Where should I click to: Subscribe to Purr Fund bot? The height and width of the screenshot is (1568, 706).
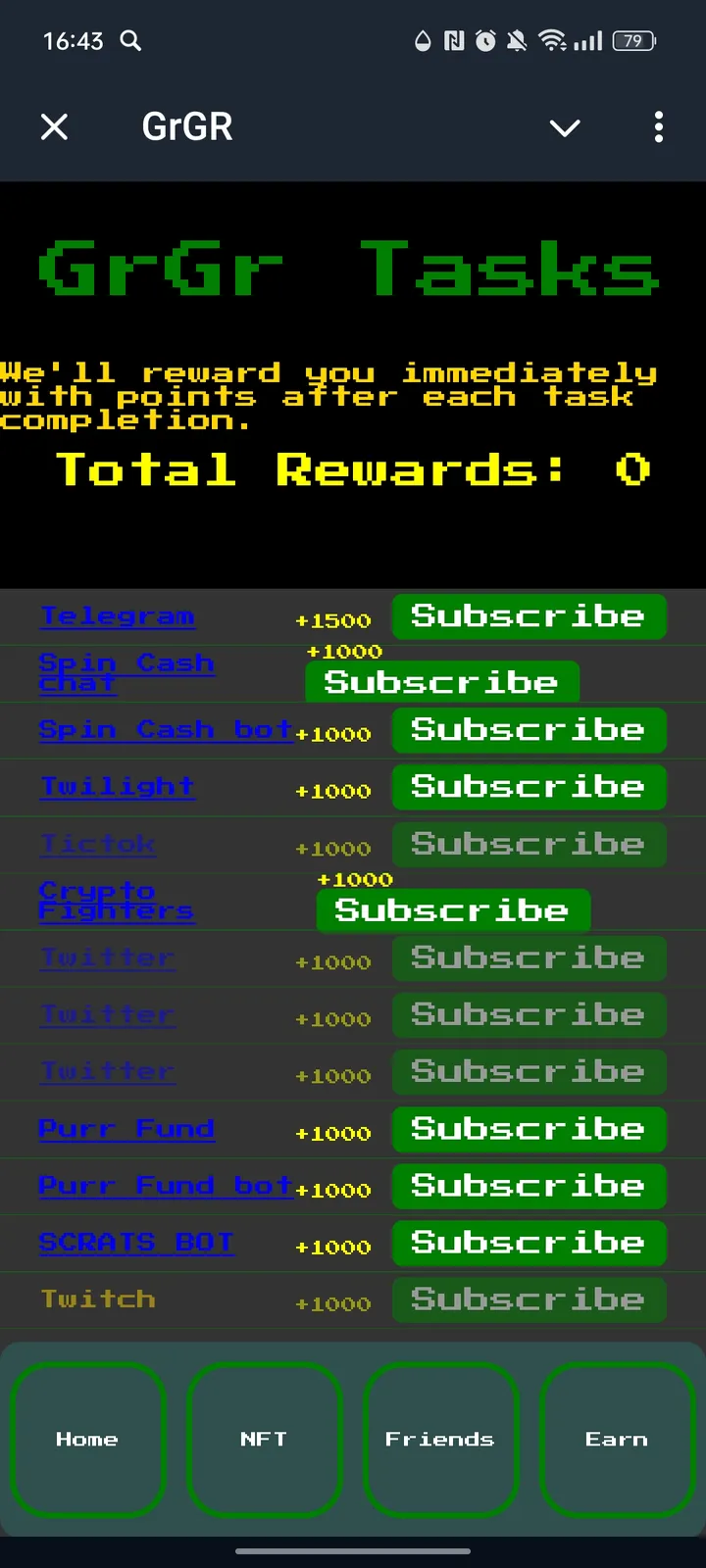click(x=529, y=1186)
